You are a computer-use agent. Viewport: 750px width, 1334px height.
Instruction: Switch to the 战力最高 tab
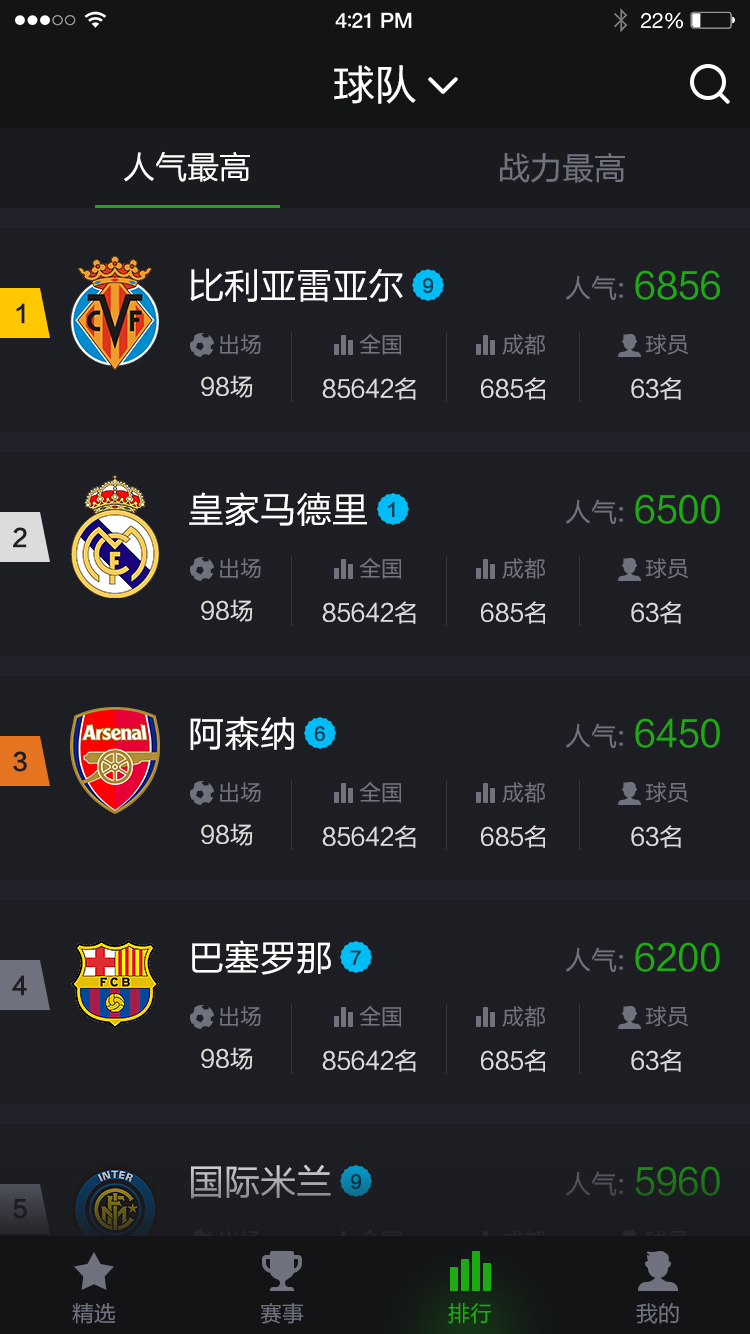(x=561, y=168)
